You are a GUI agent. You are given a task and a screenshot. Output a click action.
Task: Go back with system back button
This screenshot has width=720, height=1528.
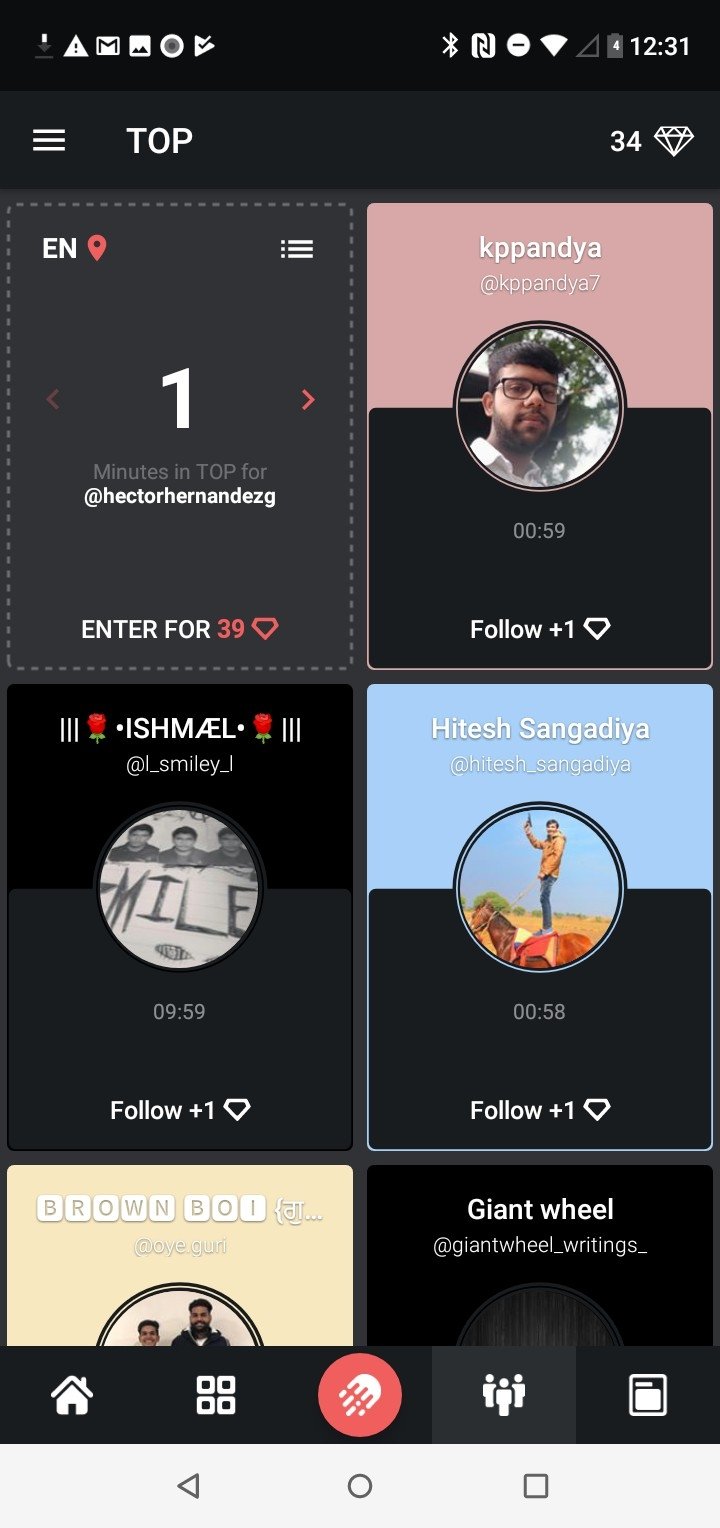pyautogui.click(x=188, y=1486)
